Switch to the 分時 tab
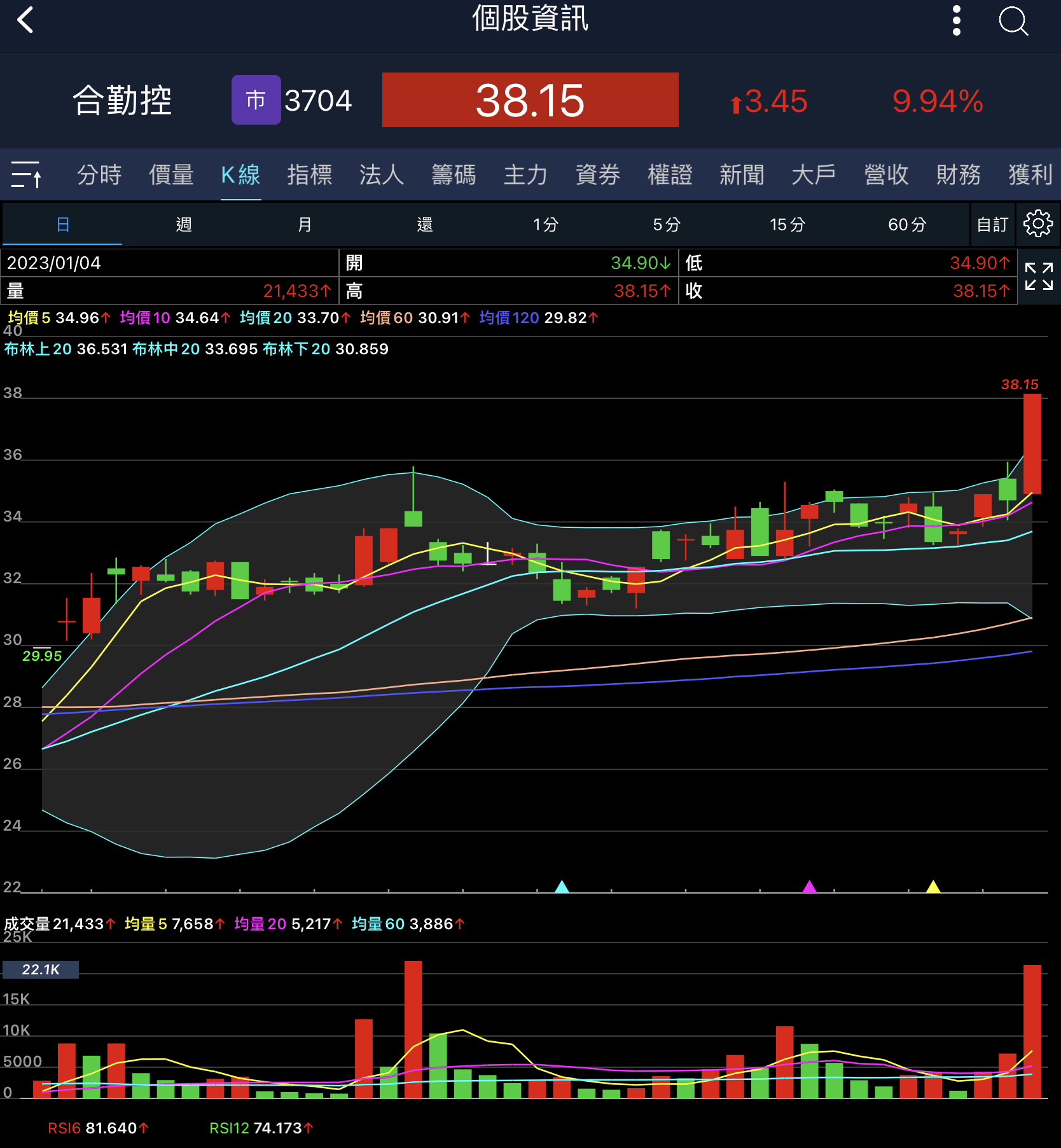1061x1148 pixels. (x=99, y=174)
